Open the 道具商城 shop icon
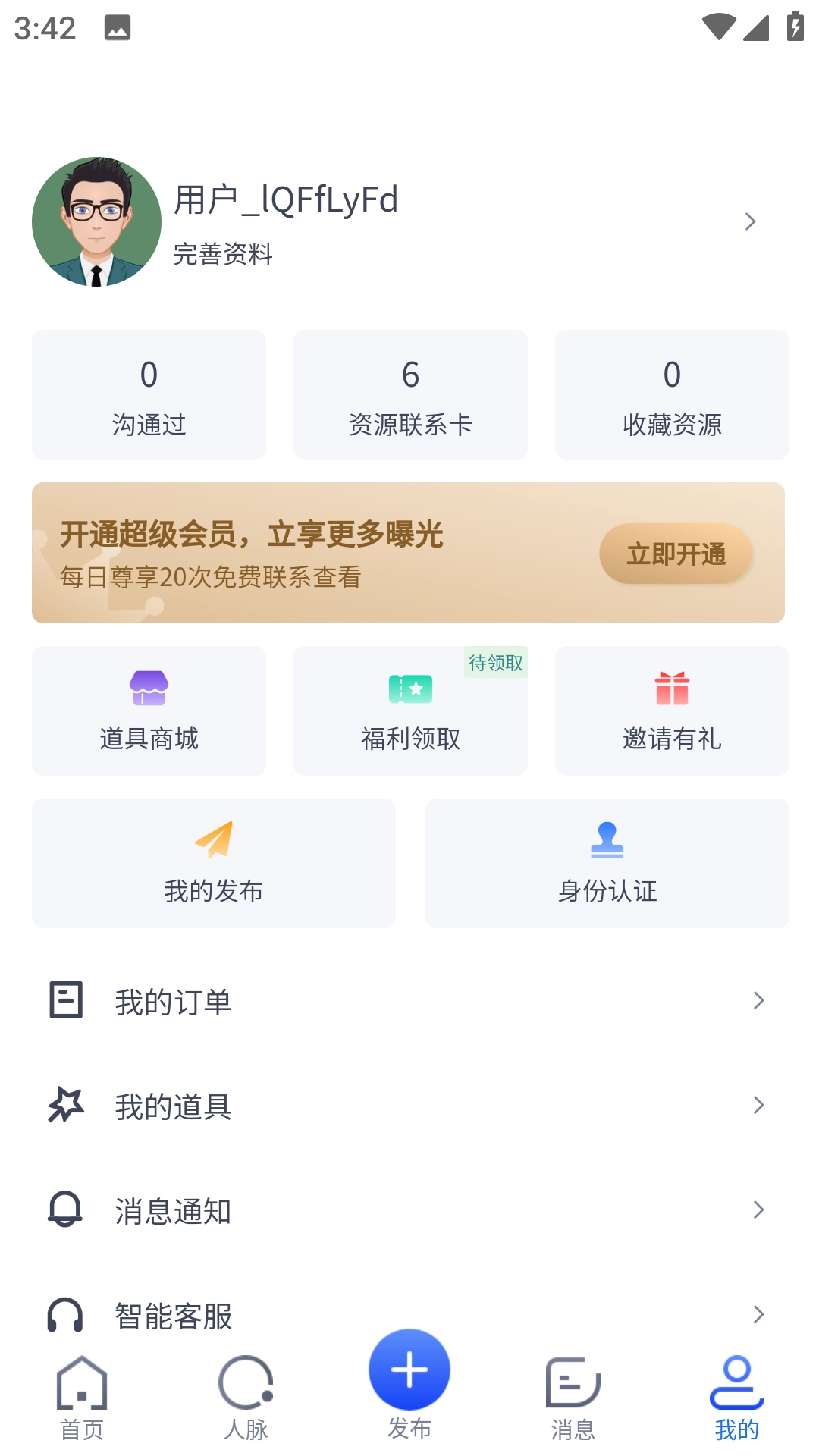 tap(149, 689)
